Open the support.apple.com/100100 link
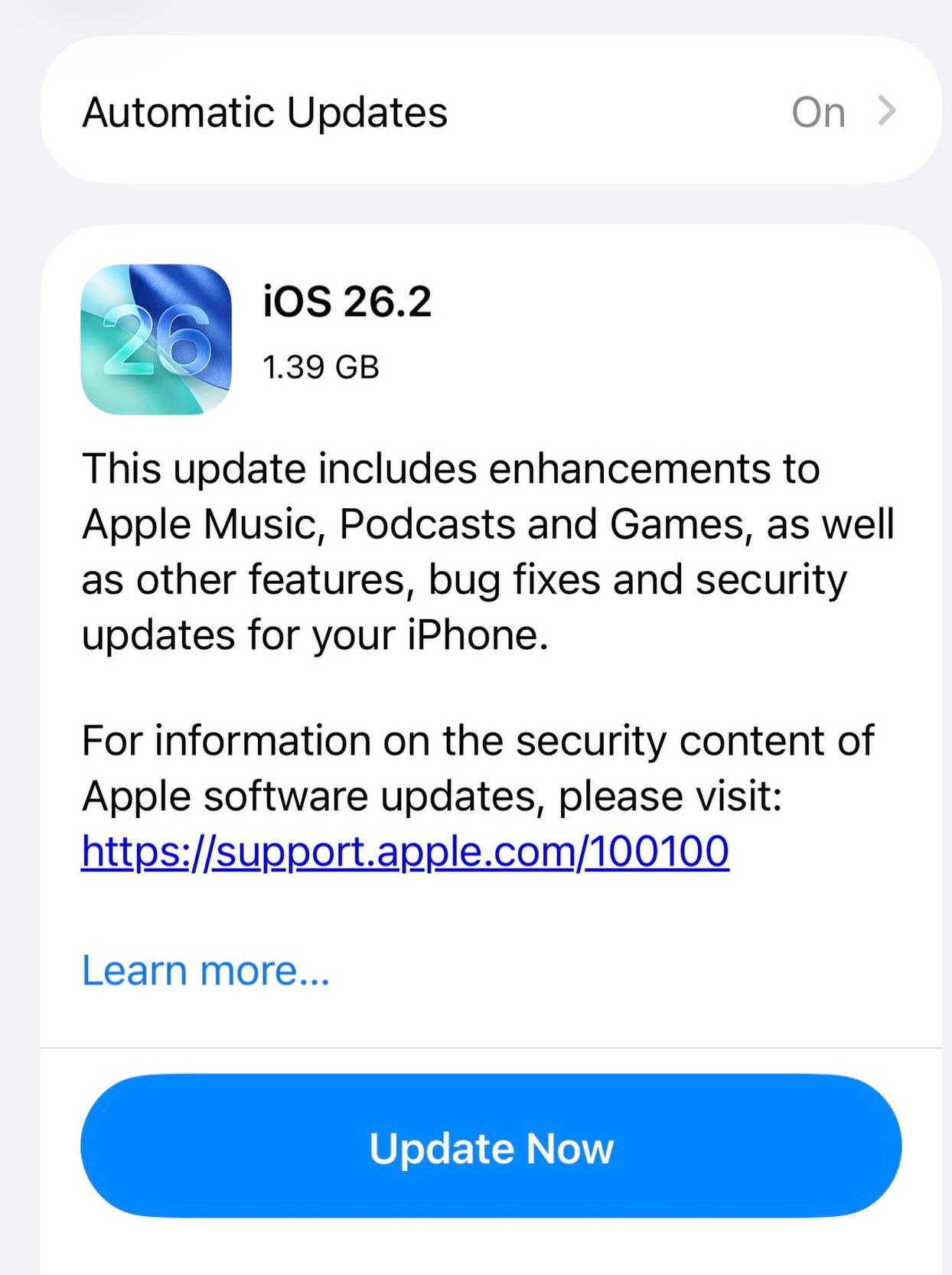The width and height of the screenshot is (952, 1275). click(x=405, y=851)
